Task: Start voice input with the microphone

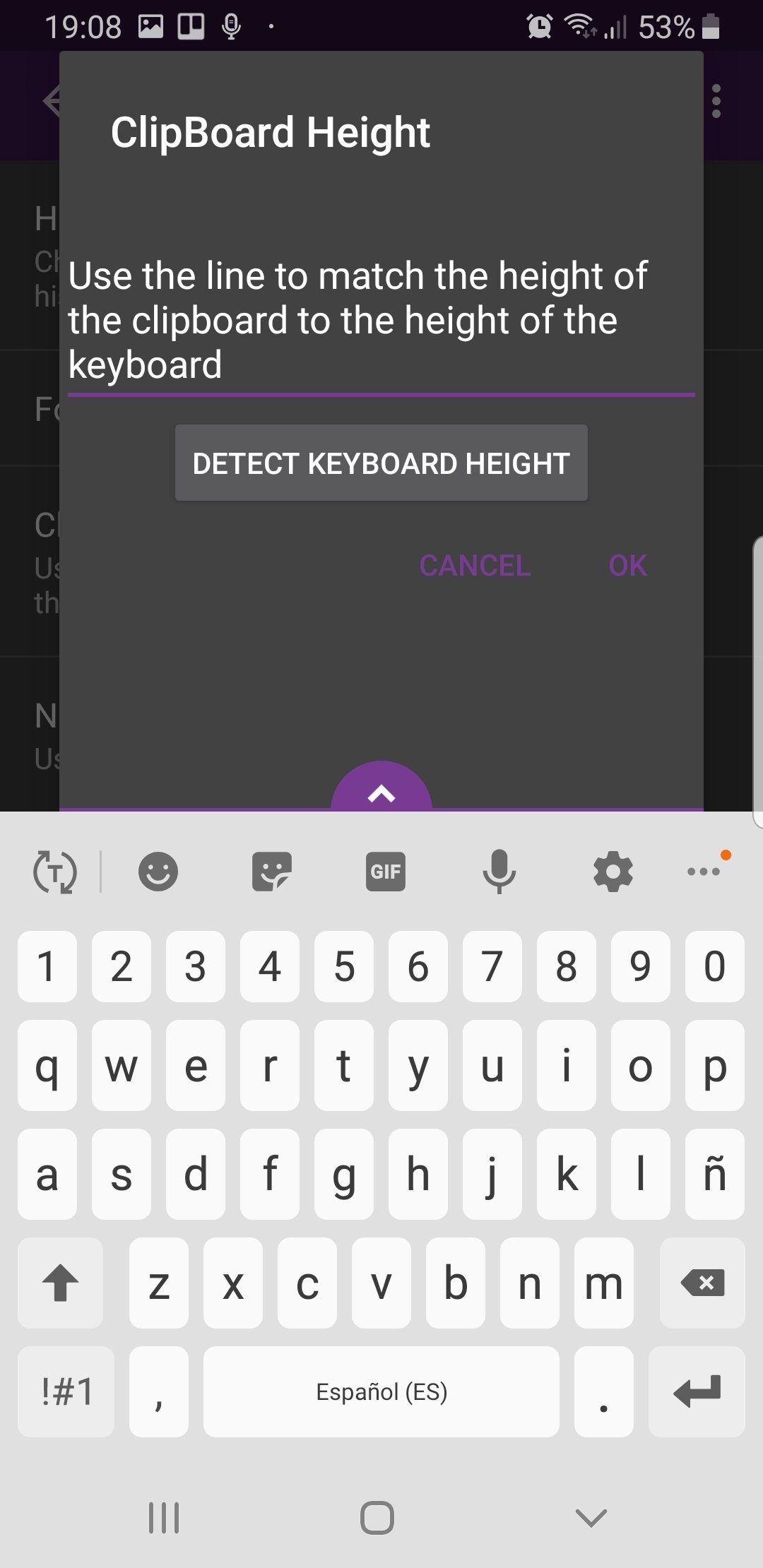Action: [x=499, y=871]
